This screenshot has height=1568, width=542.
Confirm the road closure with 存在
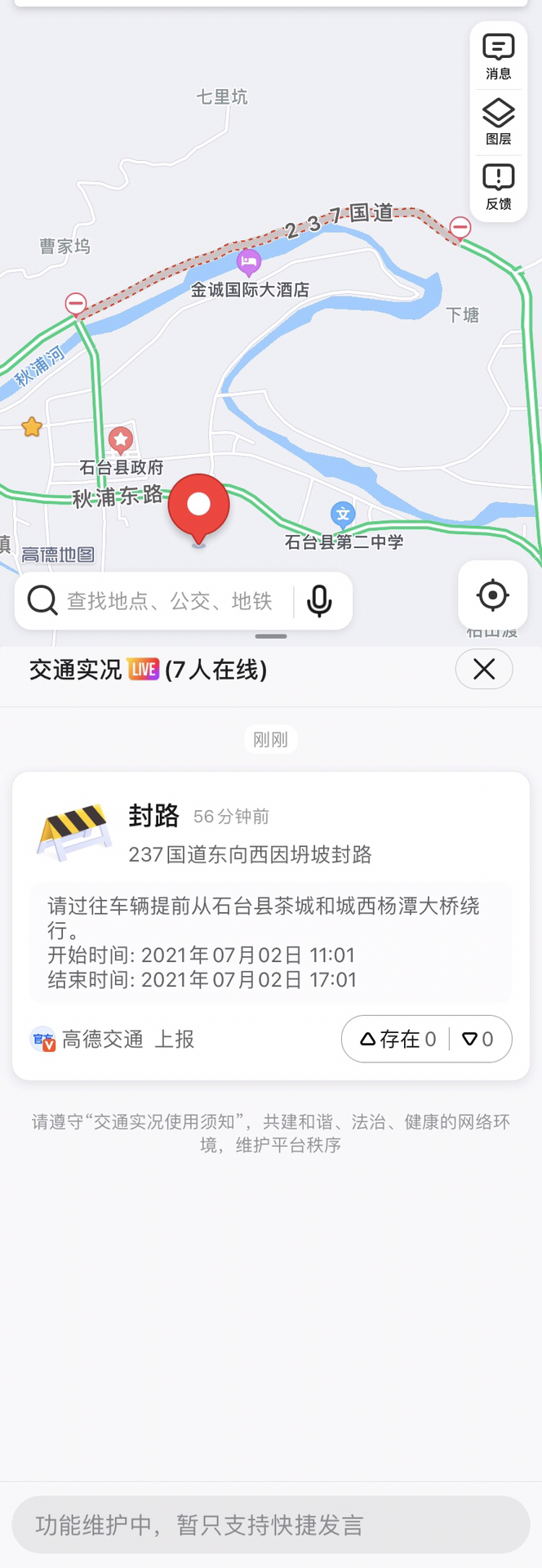(398, 1039)
